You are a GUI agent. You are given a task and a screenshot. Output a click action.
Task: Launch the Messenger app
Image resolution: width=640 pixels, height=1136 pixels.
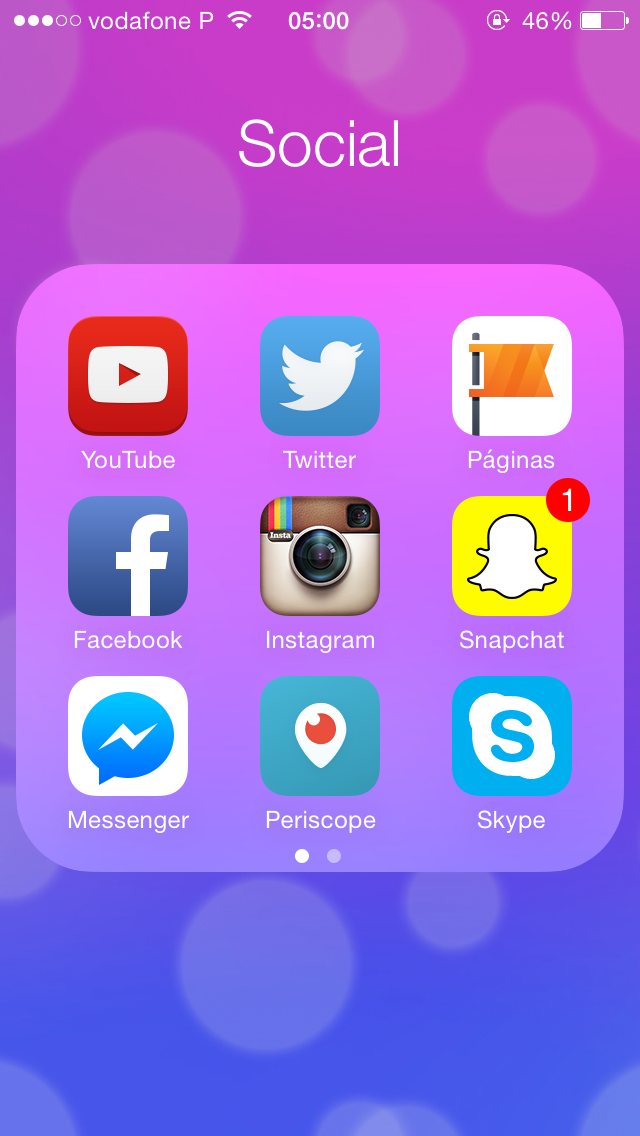click(128, 736)
